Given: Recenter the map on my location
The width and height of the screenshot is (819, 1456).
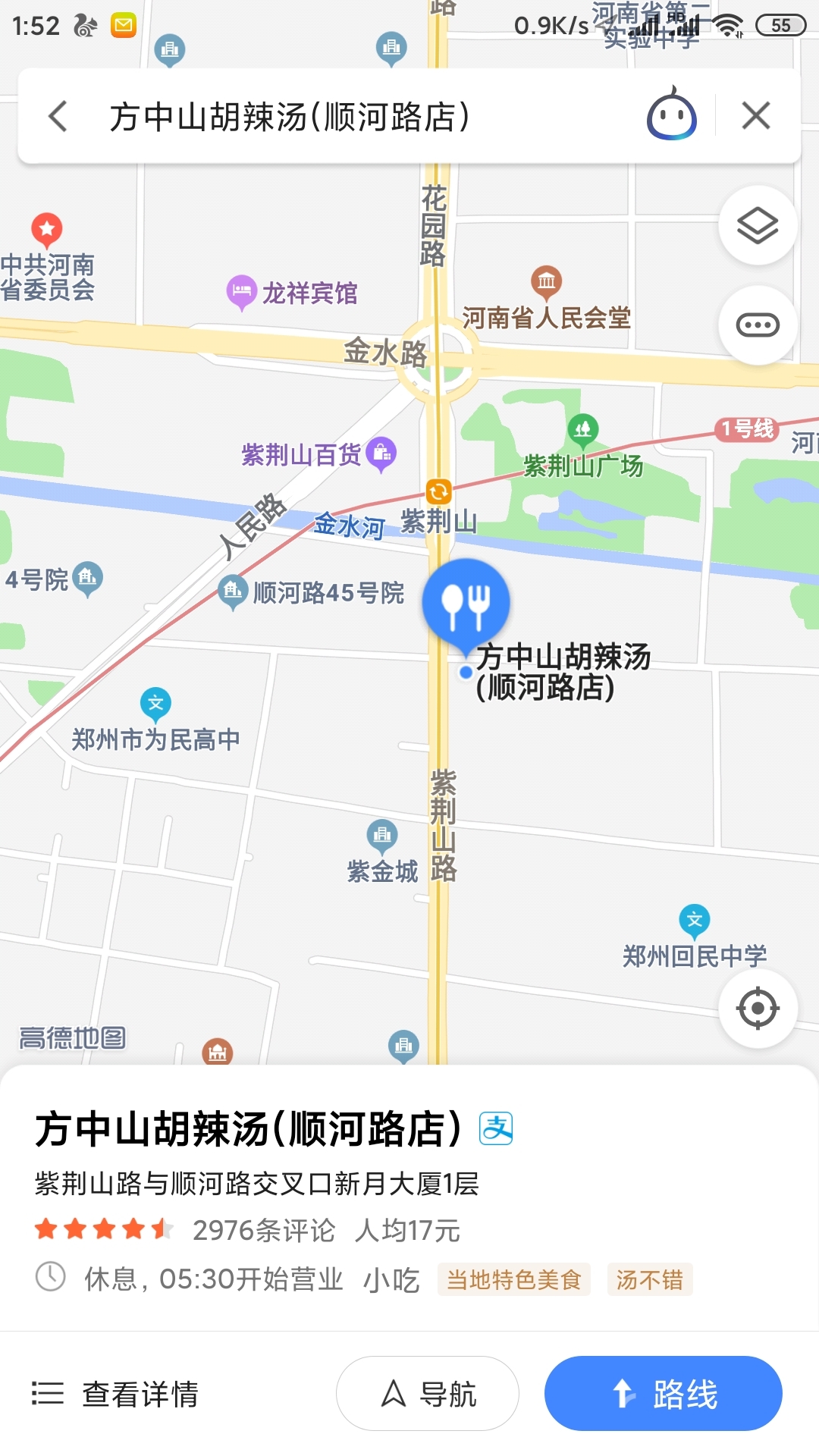Looking at the screenshot, I should 758,1009.
